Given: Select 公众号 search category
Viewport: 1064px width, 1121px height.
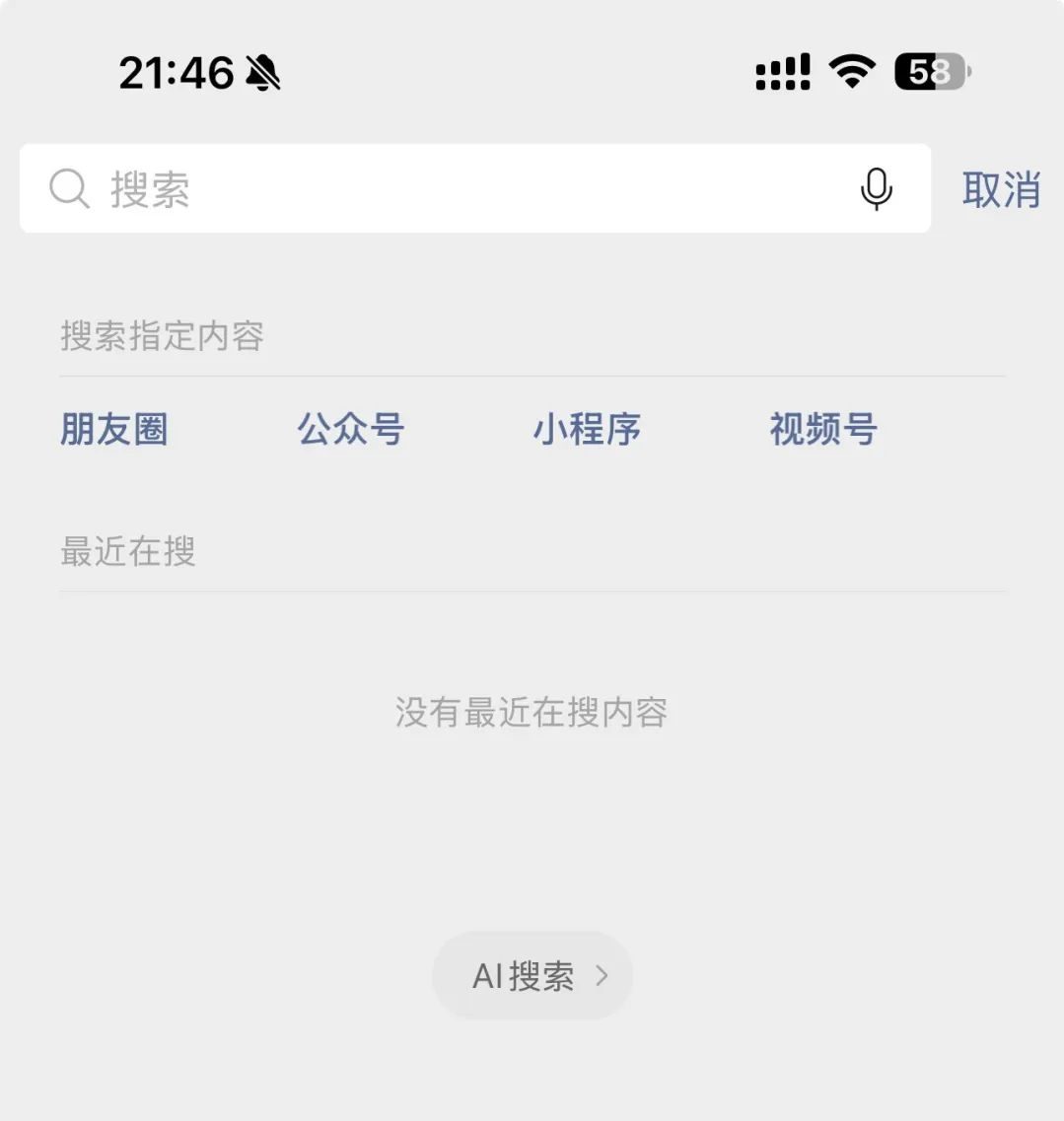Looking at the screenshot, I should coord(350,429).
